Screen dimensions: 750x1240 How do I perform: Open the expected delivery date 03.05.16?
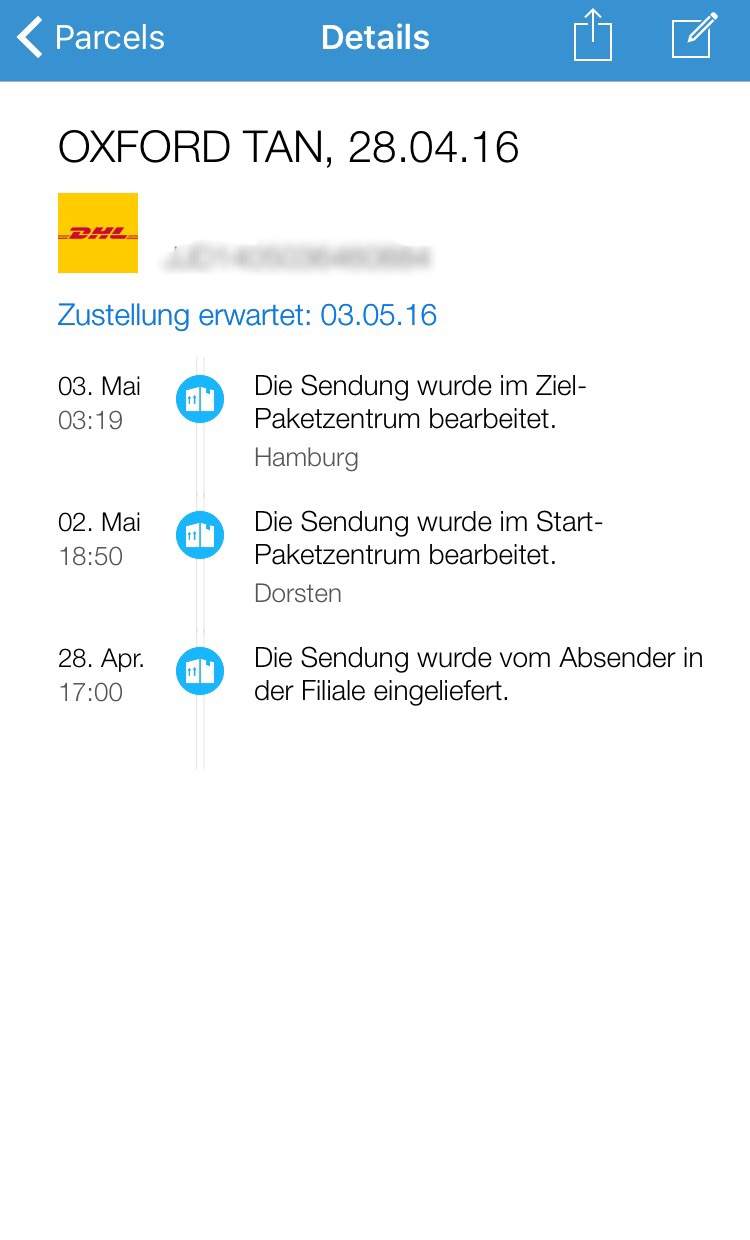[247, 315]
